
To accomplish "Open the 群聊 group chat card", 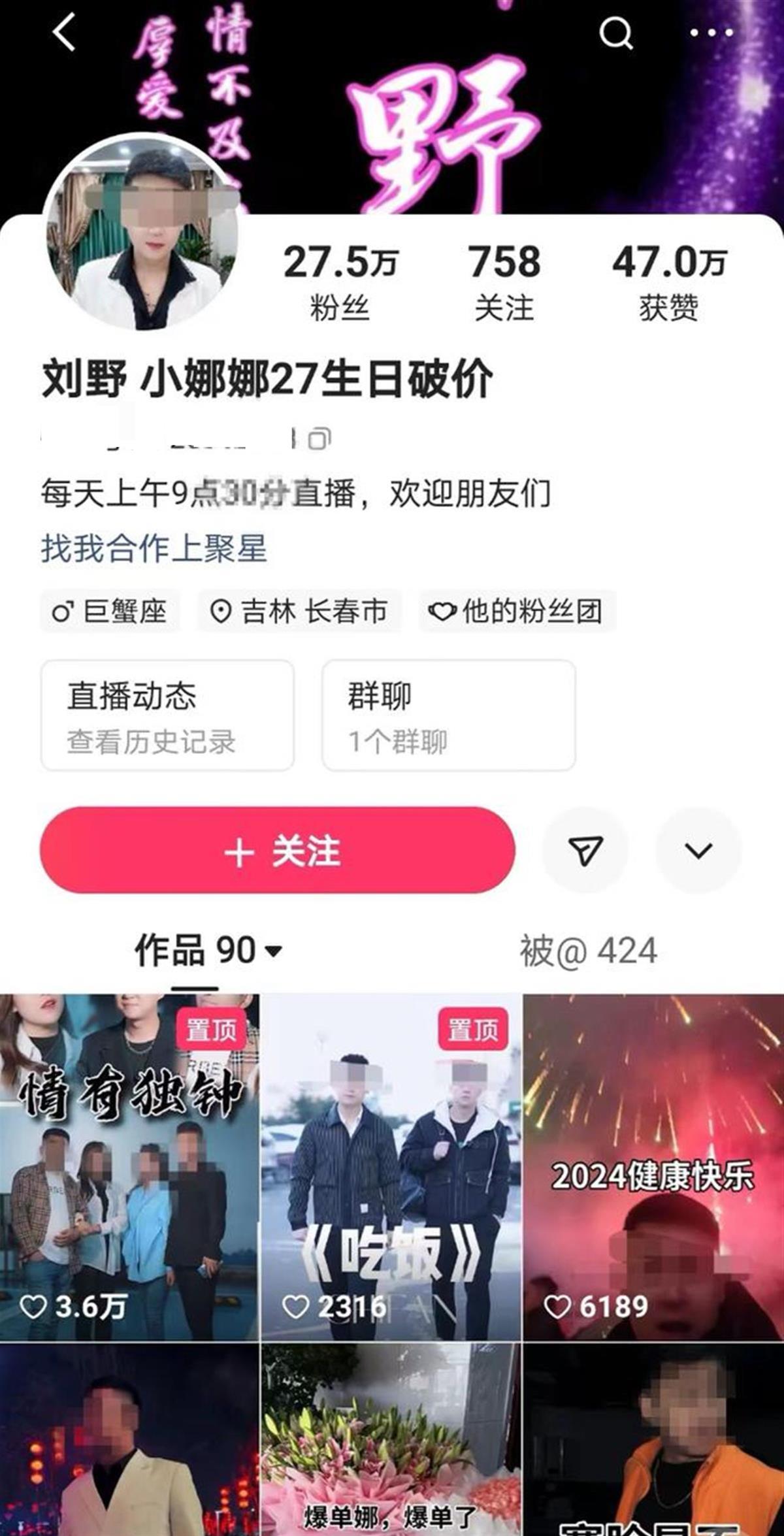I will (448, 715).
